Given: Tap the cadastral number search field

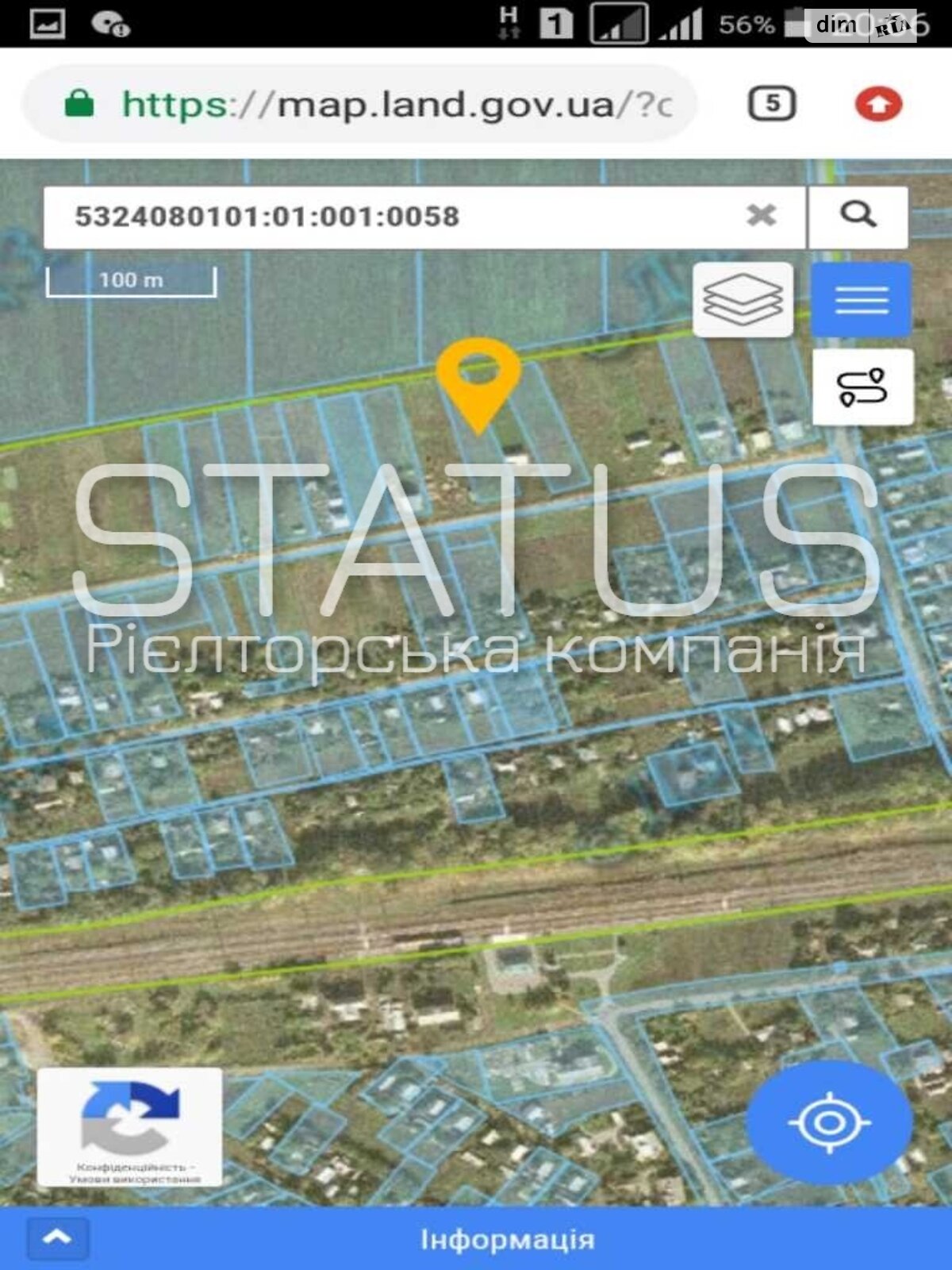Looking at the screenshot, I should tap(397, 217).
